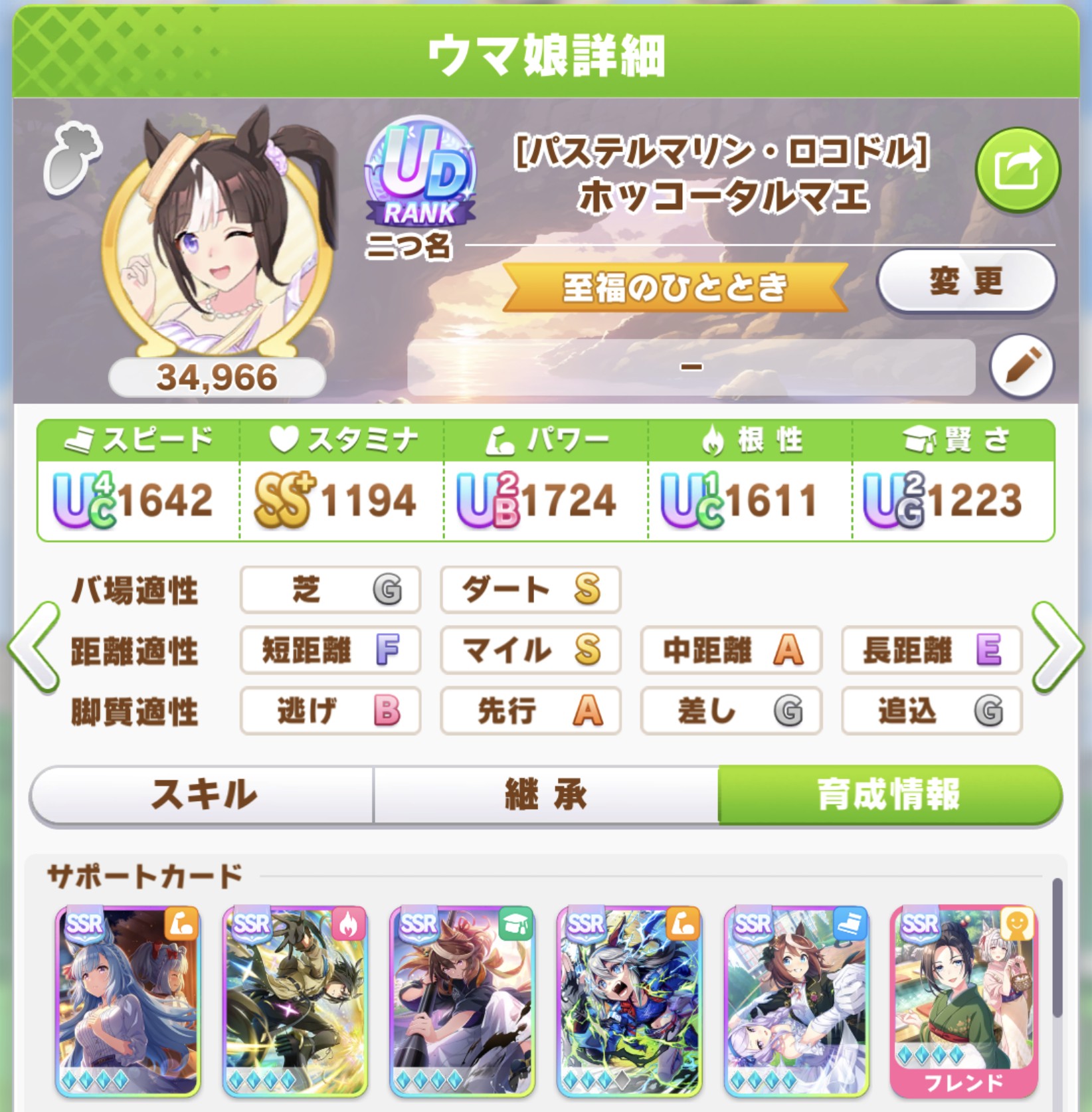Go to the previous Uma Musume with the left arrow
The width and height of the screenshot is (1092, 1112).
tap(33, 648)
